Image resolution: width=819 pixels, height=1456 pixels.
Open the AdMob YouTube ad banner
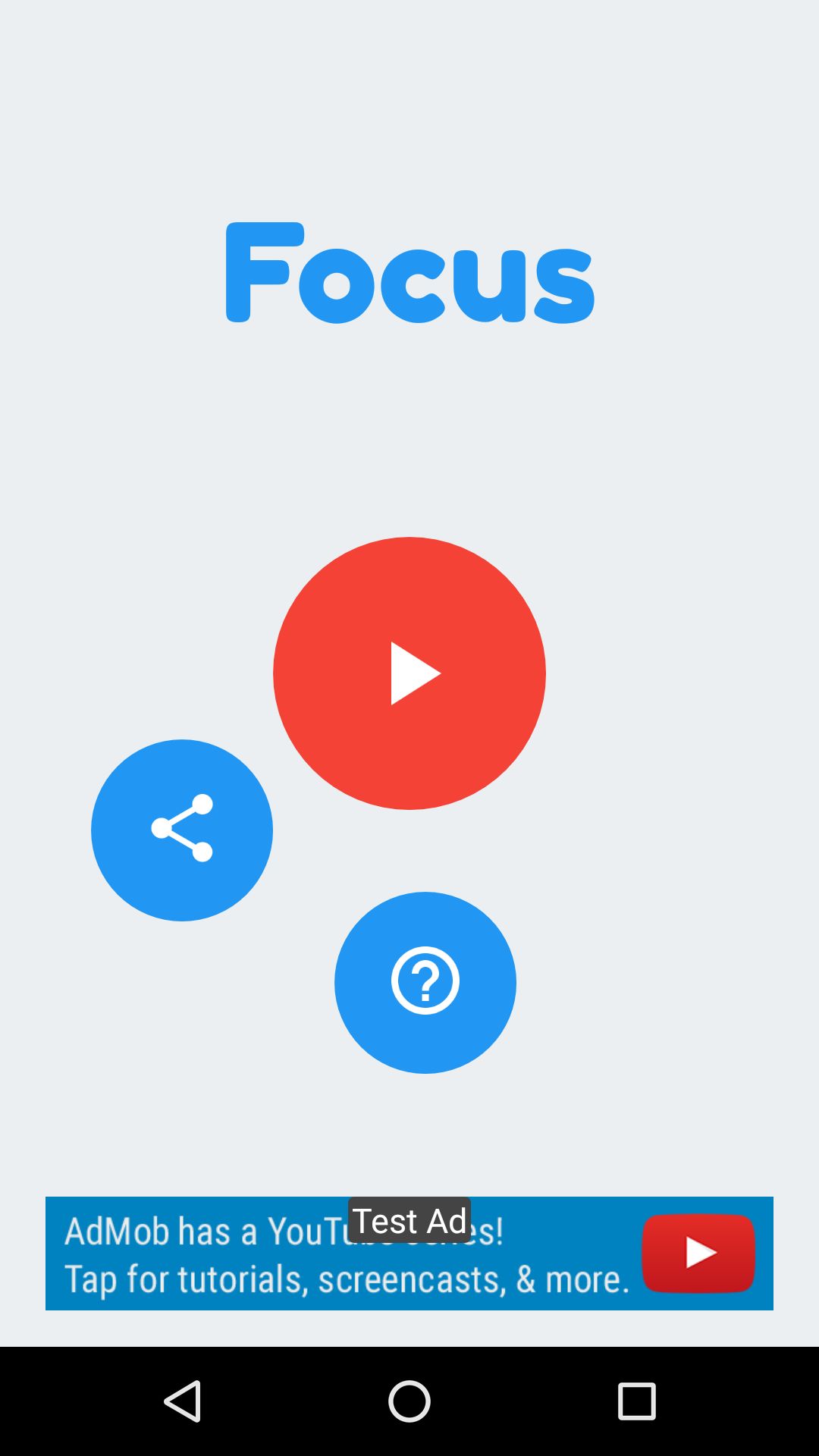[409, 1254]
